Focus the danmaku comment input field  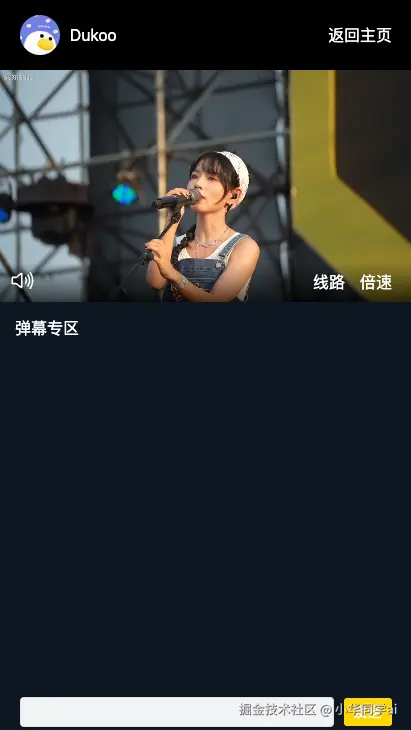click(177, 711)
